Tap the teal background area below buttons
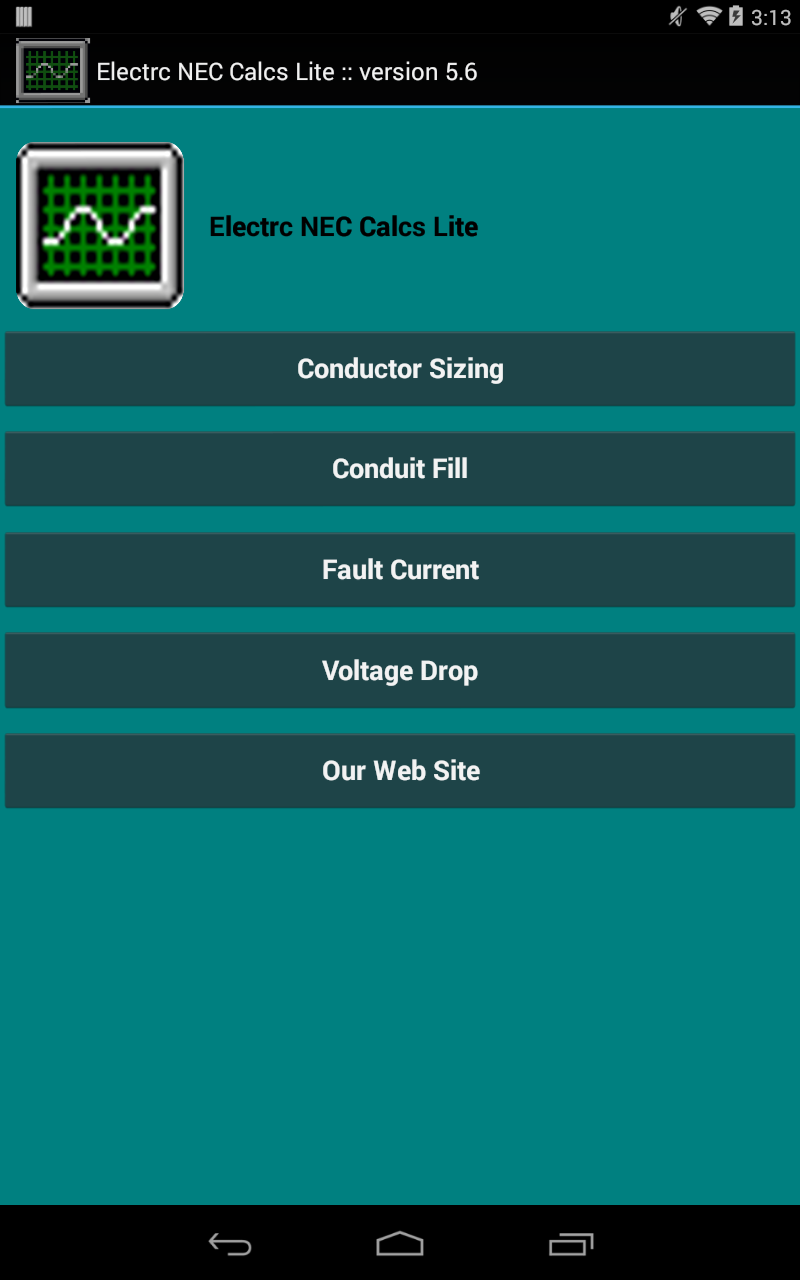The height and width of the screenshot is (1280, 800). (400, 1000)
